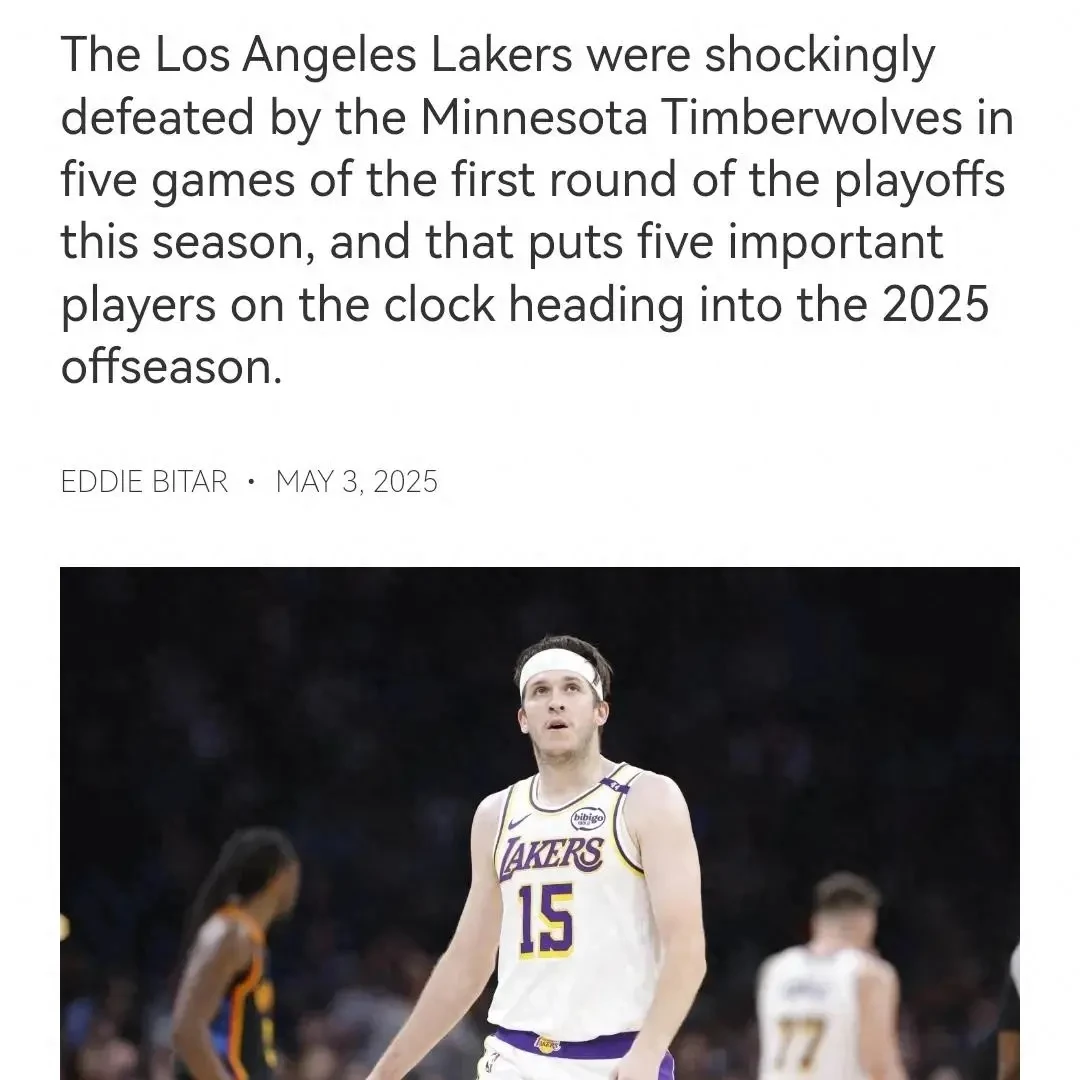The height and width of the screenshot is (1080, 1080).
Task: Open author Eddie Bitar's profile
Action: [144, 482]
